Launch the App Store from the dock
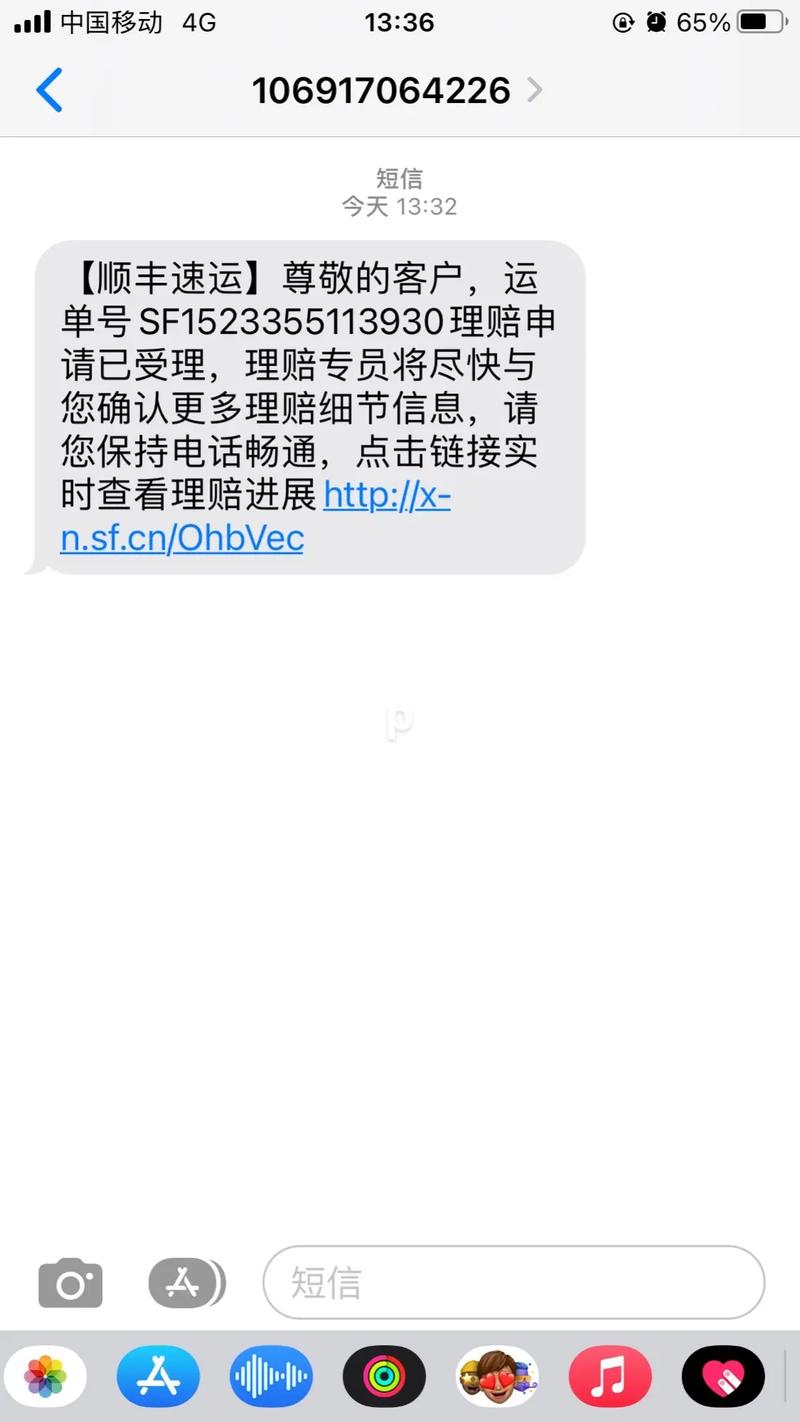Image resolution: width=800 pixels, height=1422 pixels. 158,1376
